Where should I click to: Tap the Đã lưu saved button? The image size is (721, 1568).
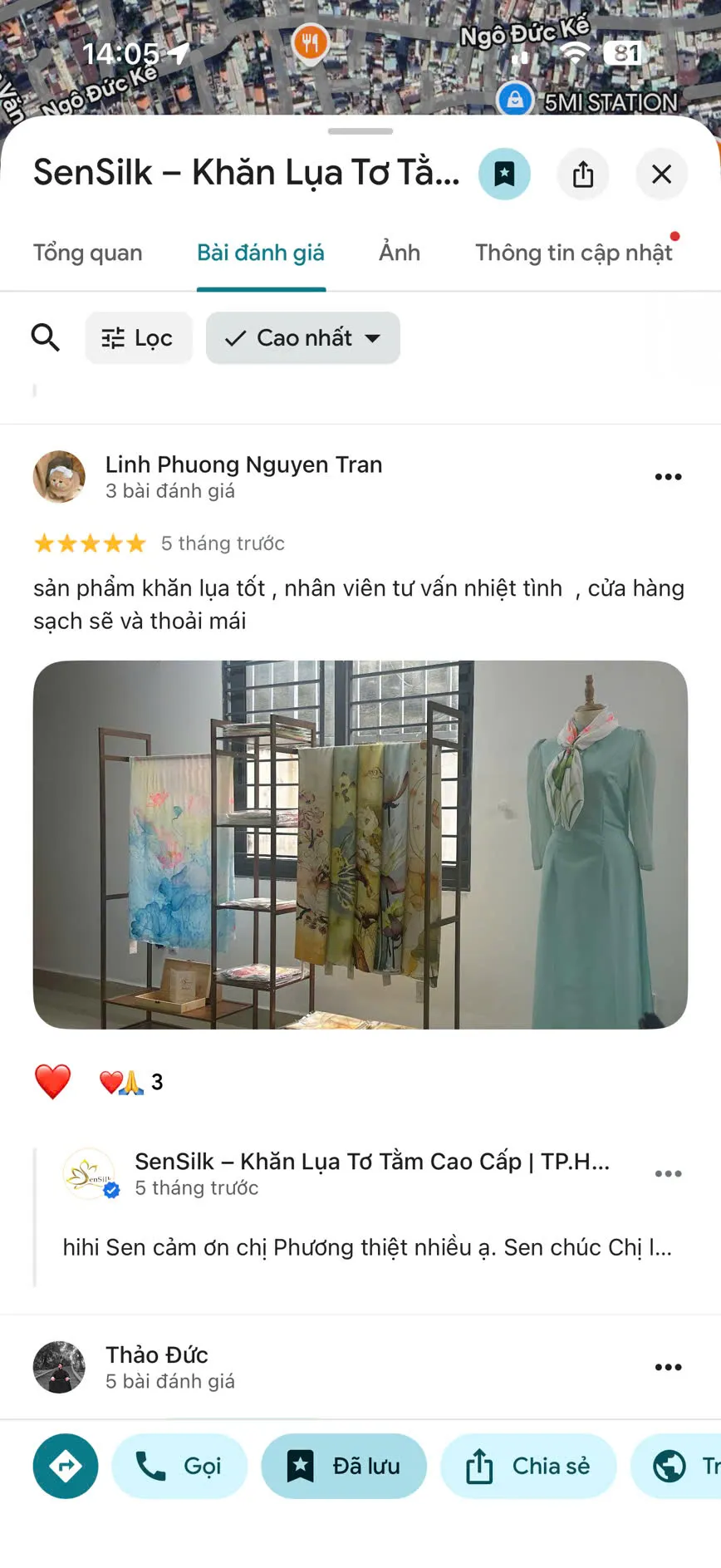[x=344, y=1466]
